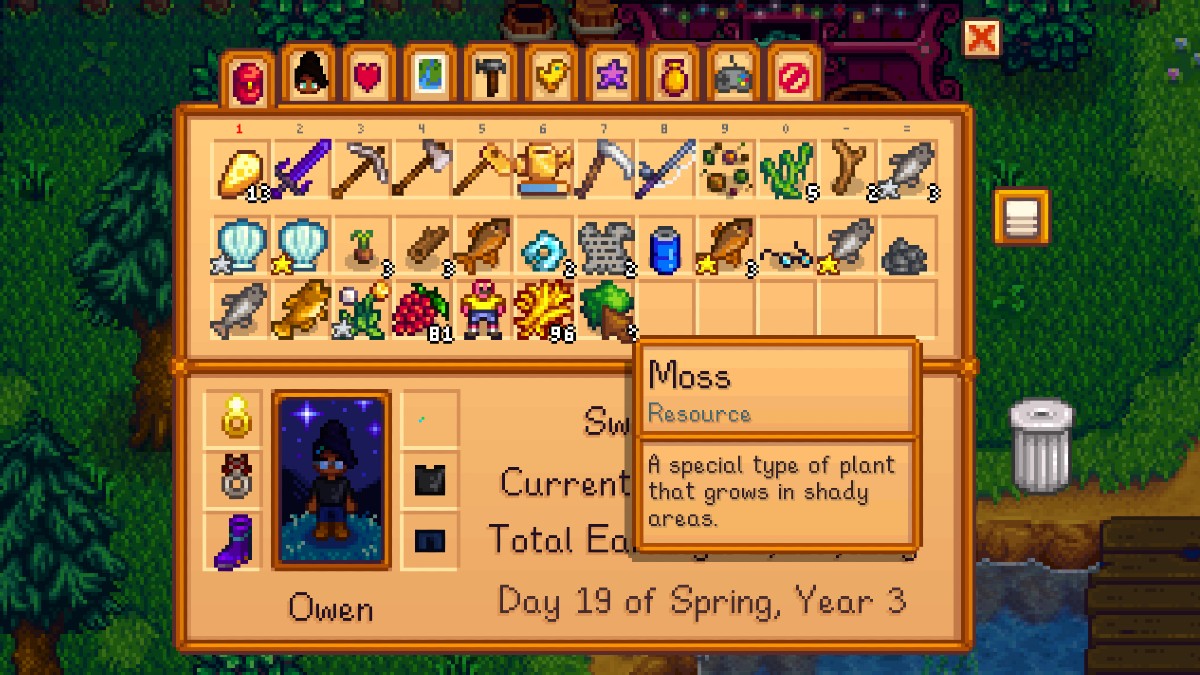Open the Collections star tab
Image resolution: width=1200 pixels, height=675 pixels.
pyautogui.click(x=609, y=76)
